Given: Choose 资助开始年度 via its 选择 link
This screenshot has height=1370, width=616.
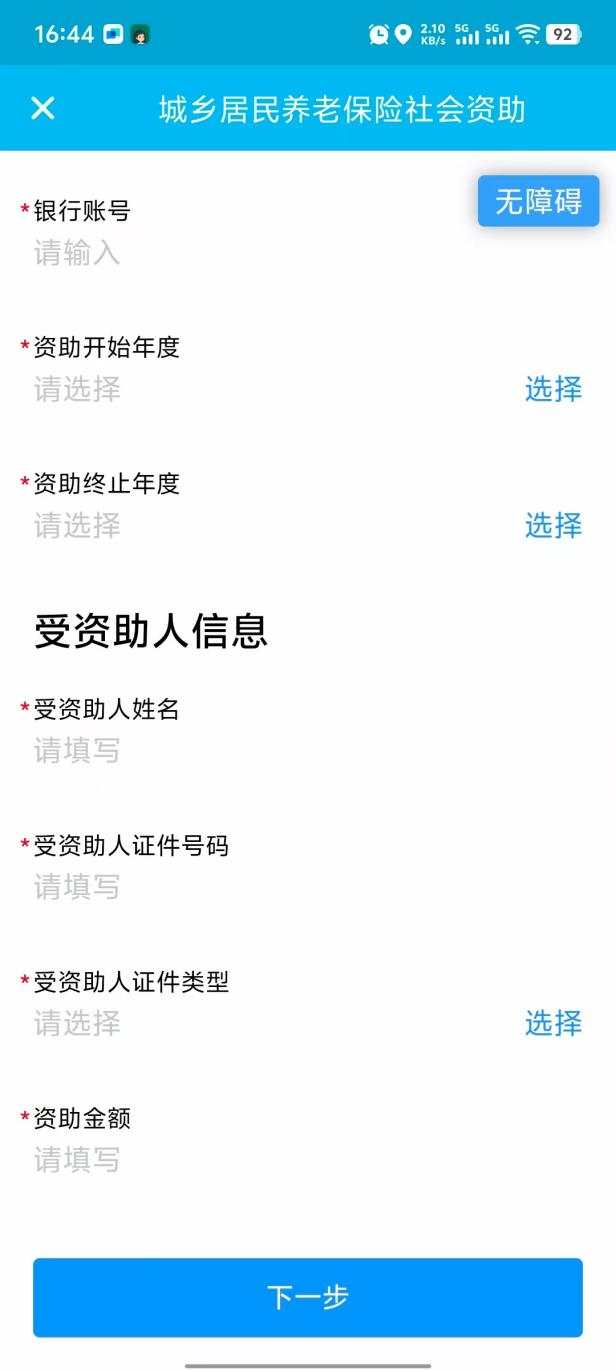Looking at the screenshot, I should [553, 389].
